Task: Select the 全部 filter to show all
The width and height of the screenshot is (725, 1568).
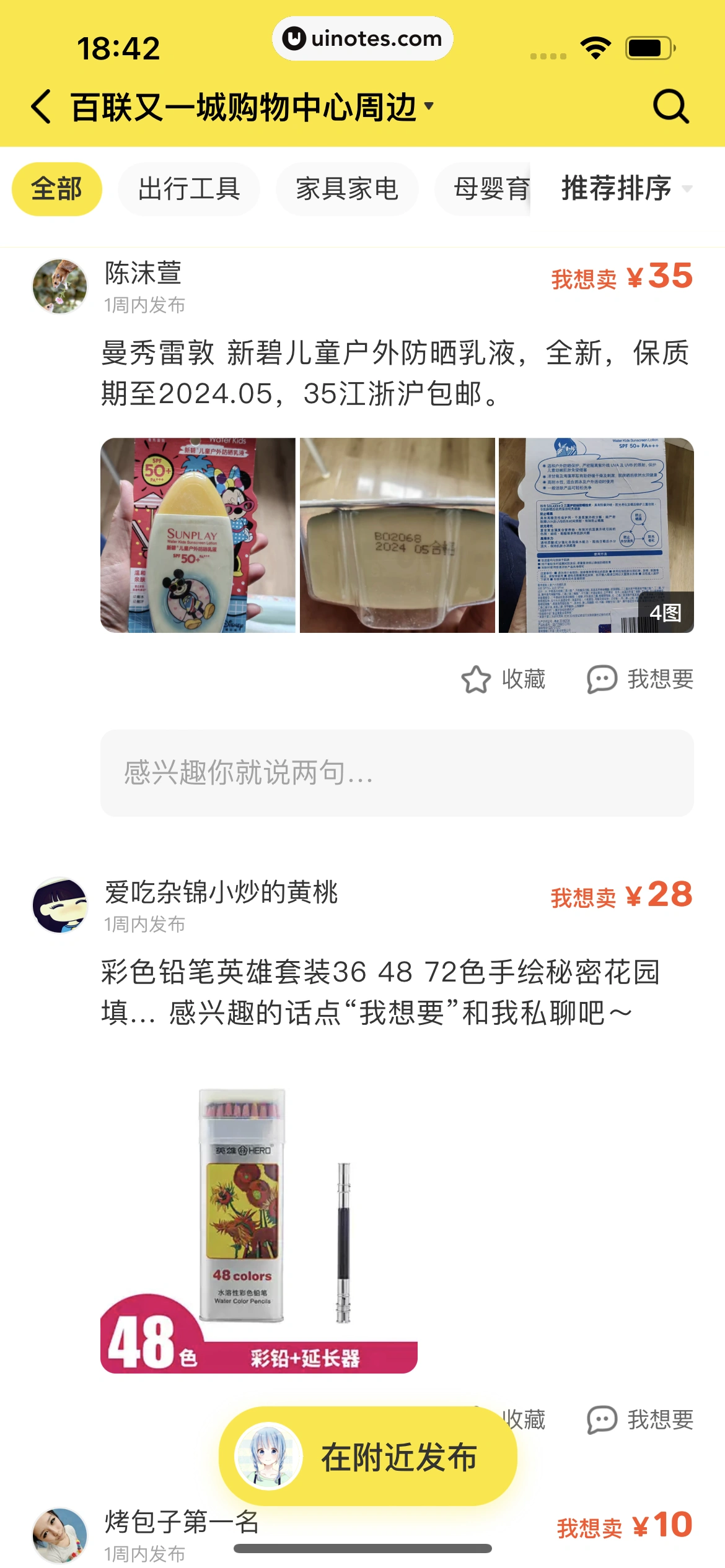Action: (56, 189)
